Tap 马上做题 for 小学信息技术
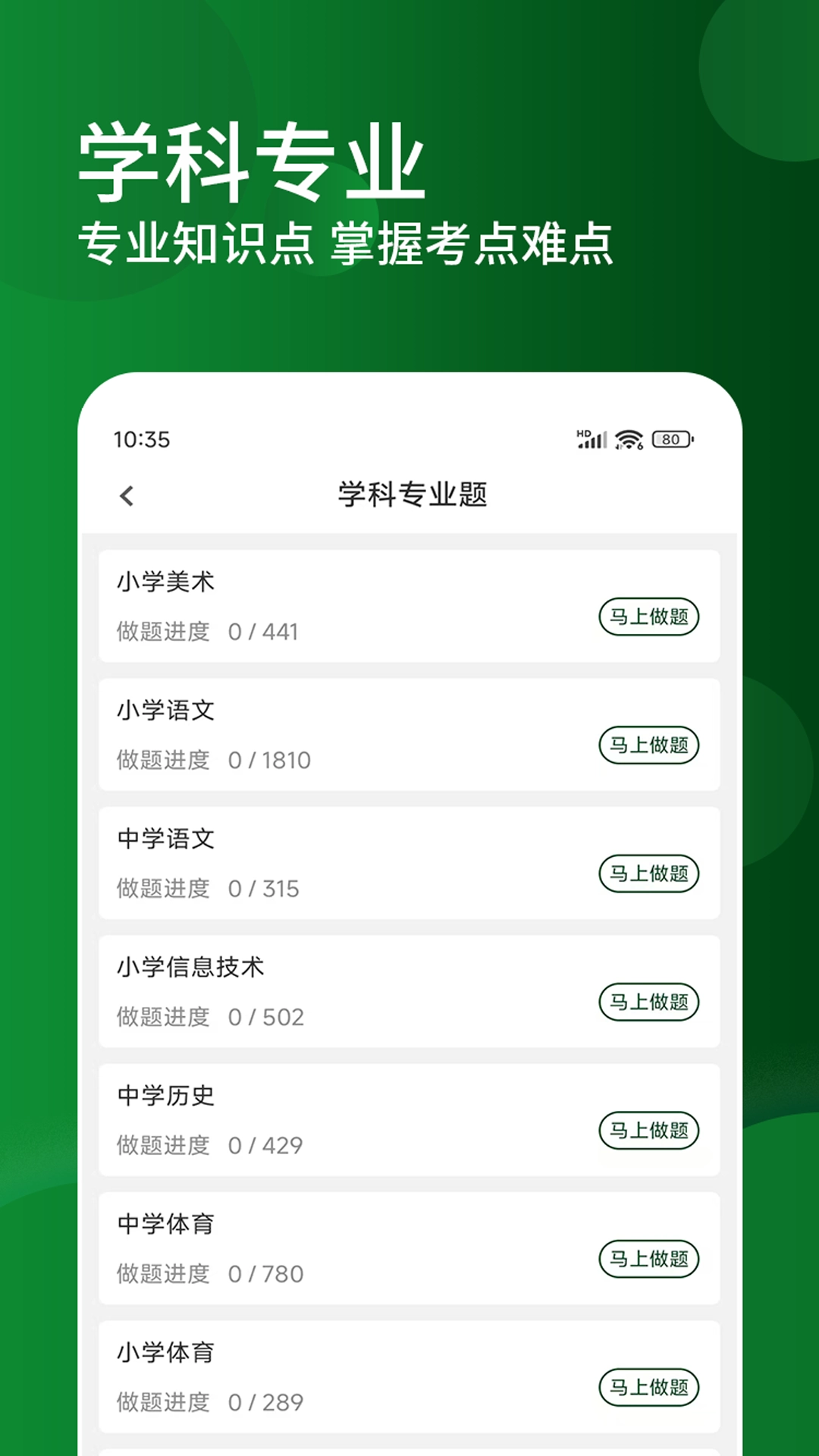 [x=649, y=1001]
